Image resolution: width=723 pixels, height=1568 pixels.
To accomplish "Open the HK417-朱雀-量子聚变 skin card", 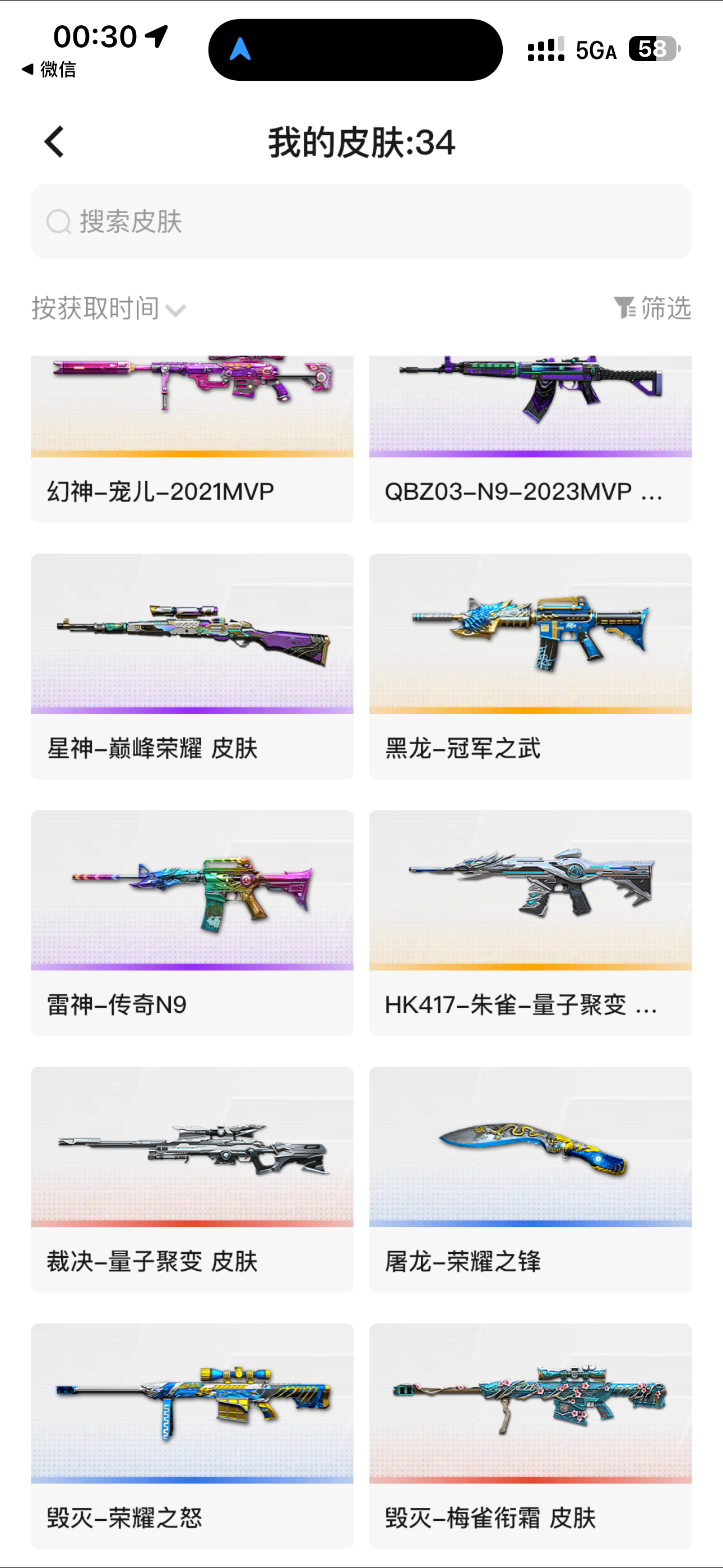I will (530, 922).
